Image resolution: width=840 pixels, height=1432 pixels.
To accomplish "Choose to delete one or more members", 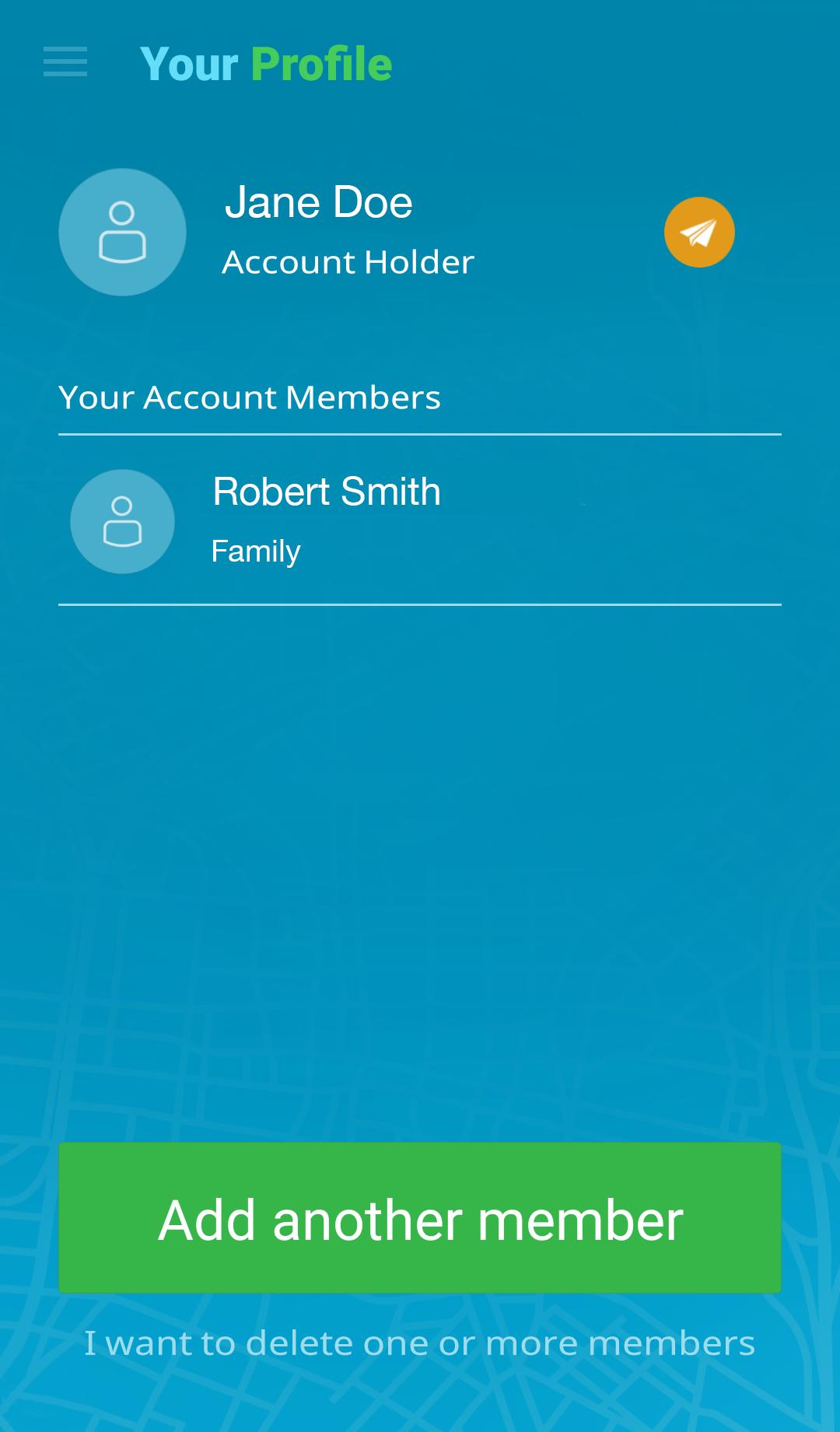I will pos(420,1343).
